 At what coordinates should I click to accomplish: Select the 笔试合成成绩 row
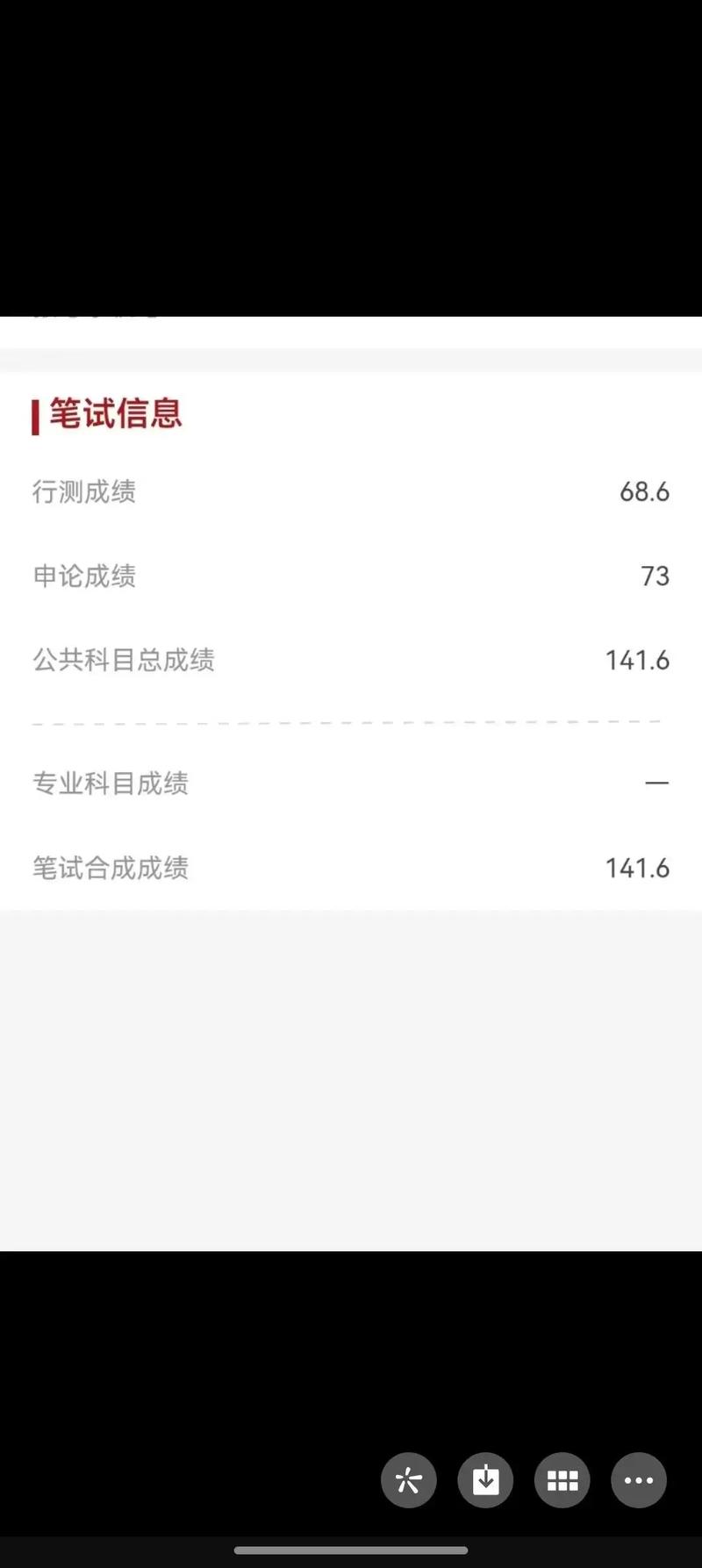(x=111, y=869)
